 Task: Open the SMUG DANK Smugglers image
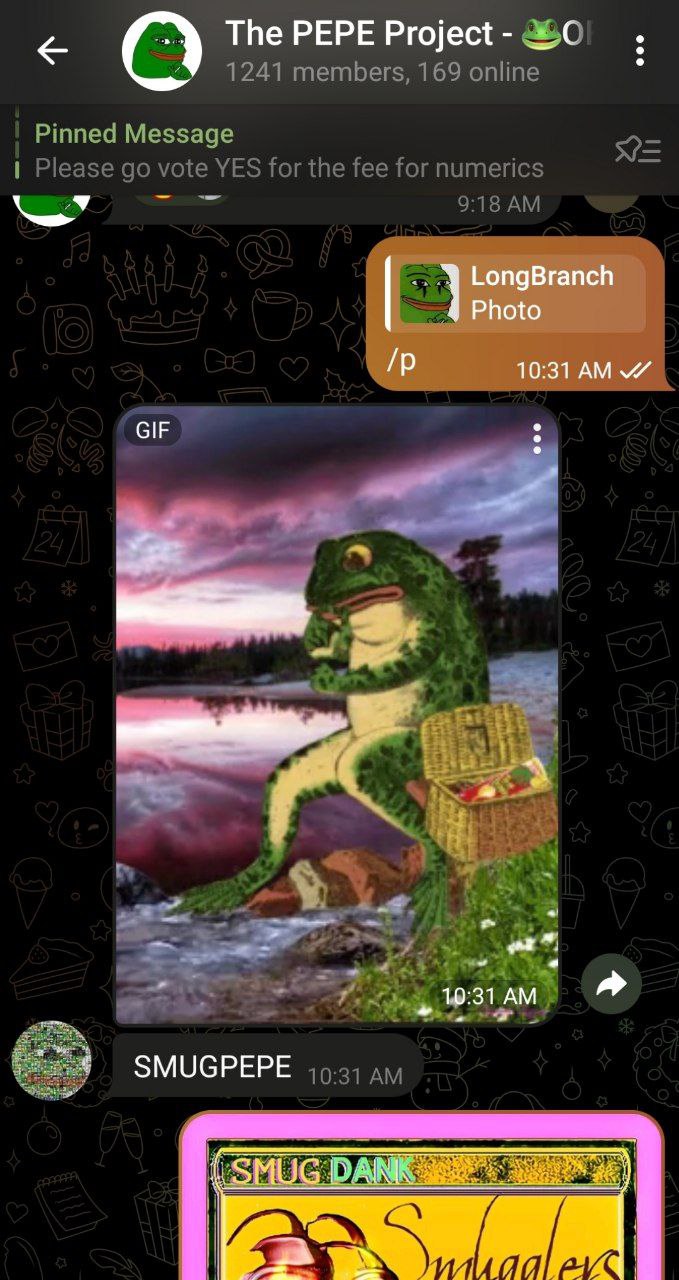click(422, 1197)
